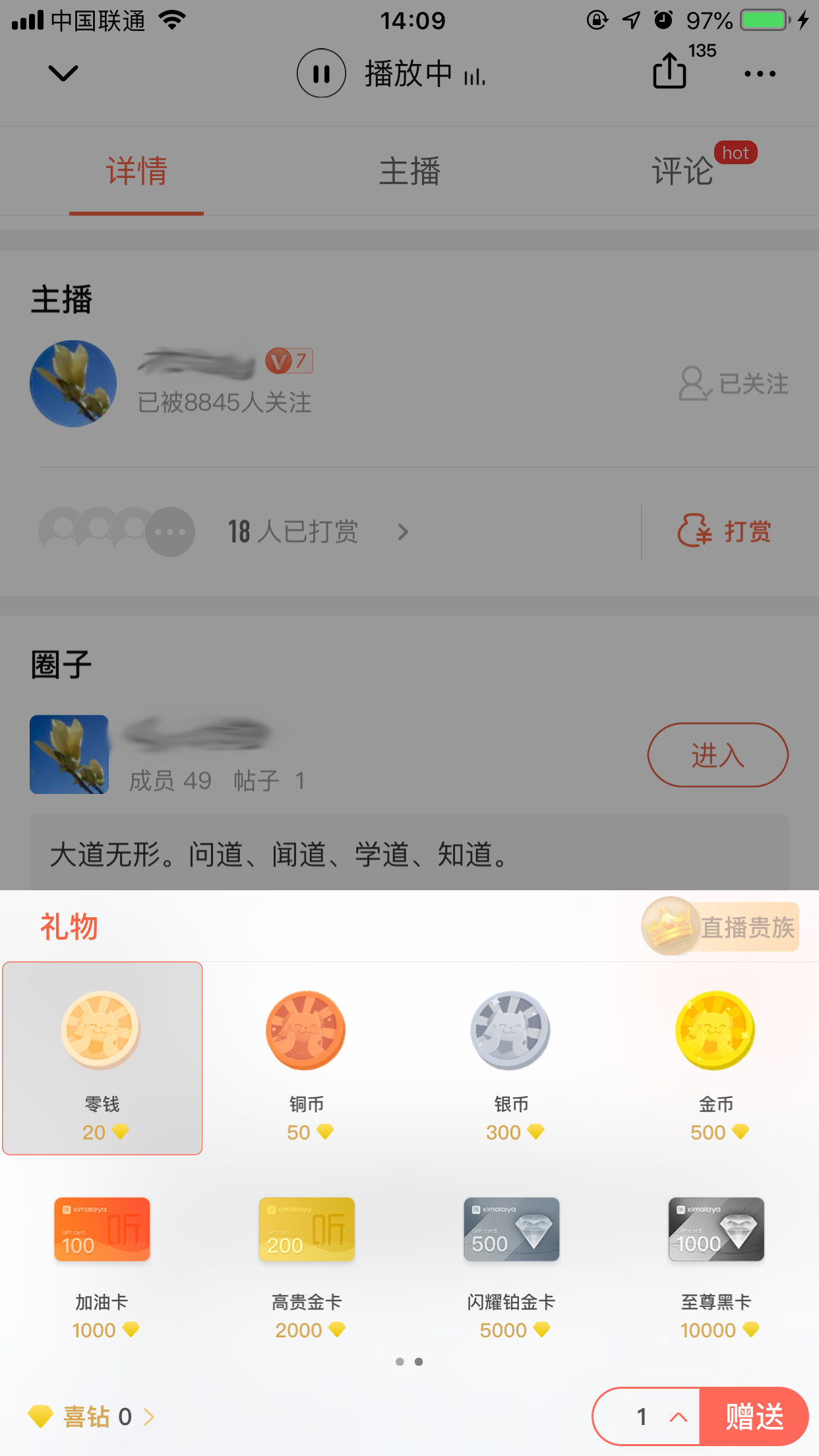Toggle the 已关注 follow status
The height and width of the screenshot is (1456, 819).
[734, 384]
